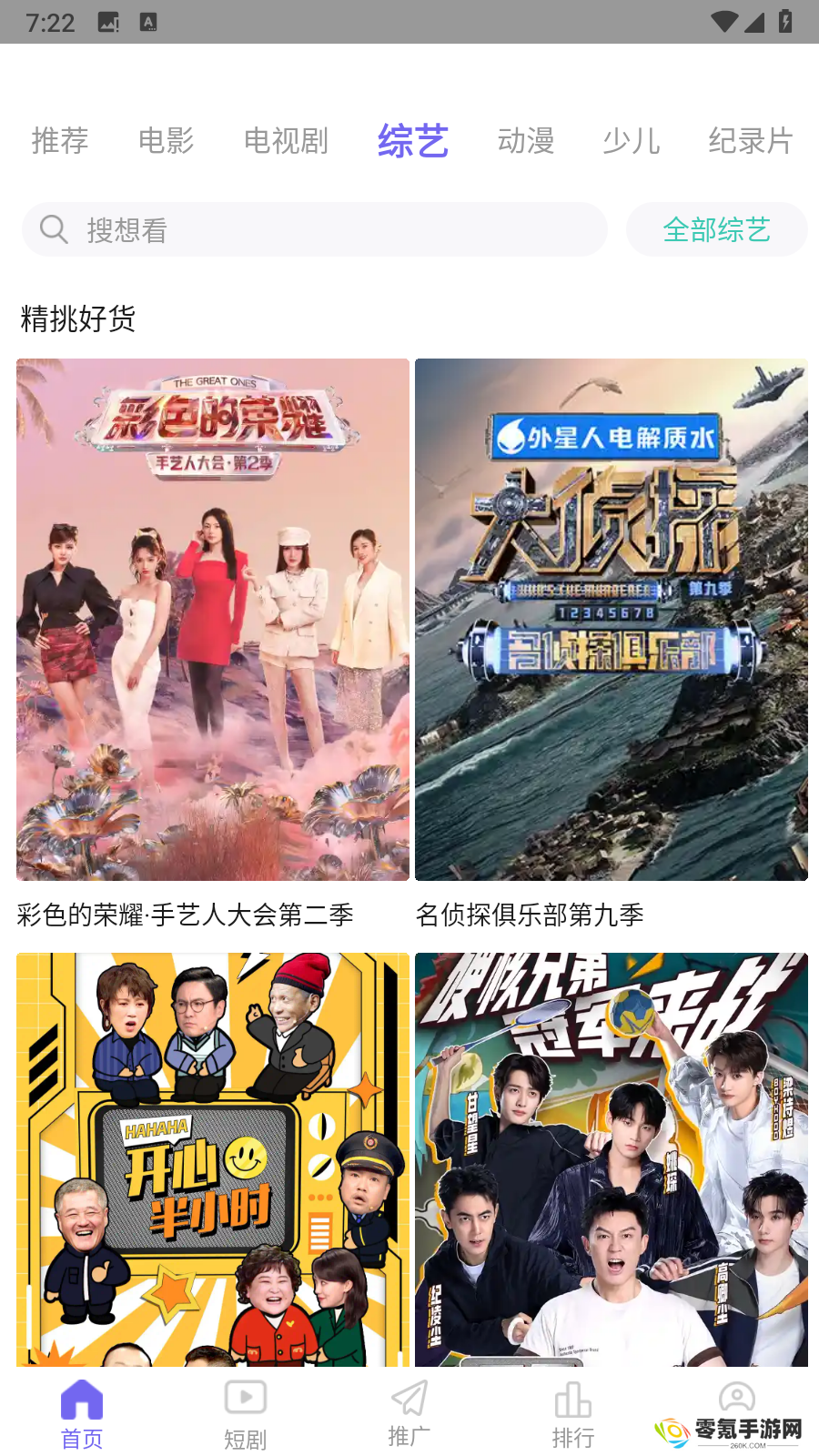
Task: Open the 电视剧 tab
Action: (x=286, y=141)
